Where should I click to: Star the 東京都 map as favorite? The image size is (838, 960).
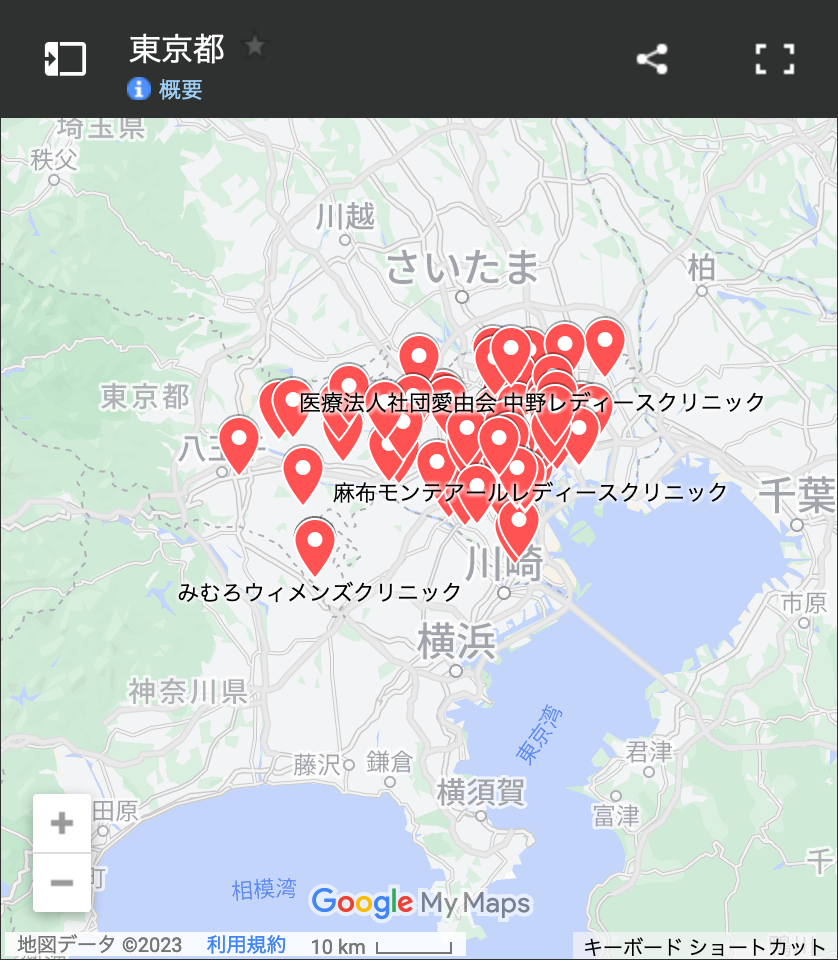pos(256,45)
